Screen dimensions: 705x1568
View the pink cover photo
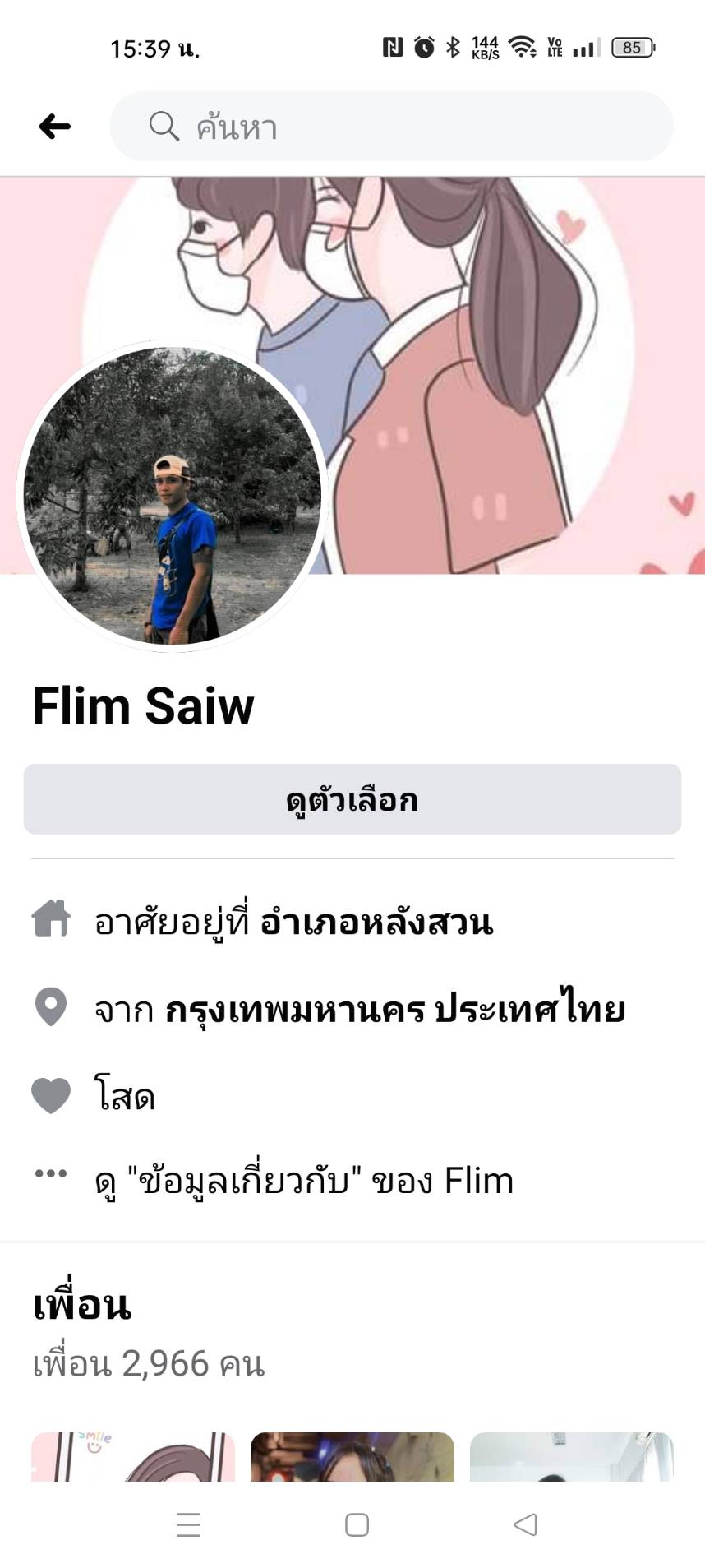pyautogui.click(x=509, y=329)
